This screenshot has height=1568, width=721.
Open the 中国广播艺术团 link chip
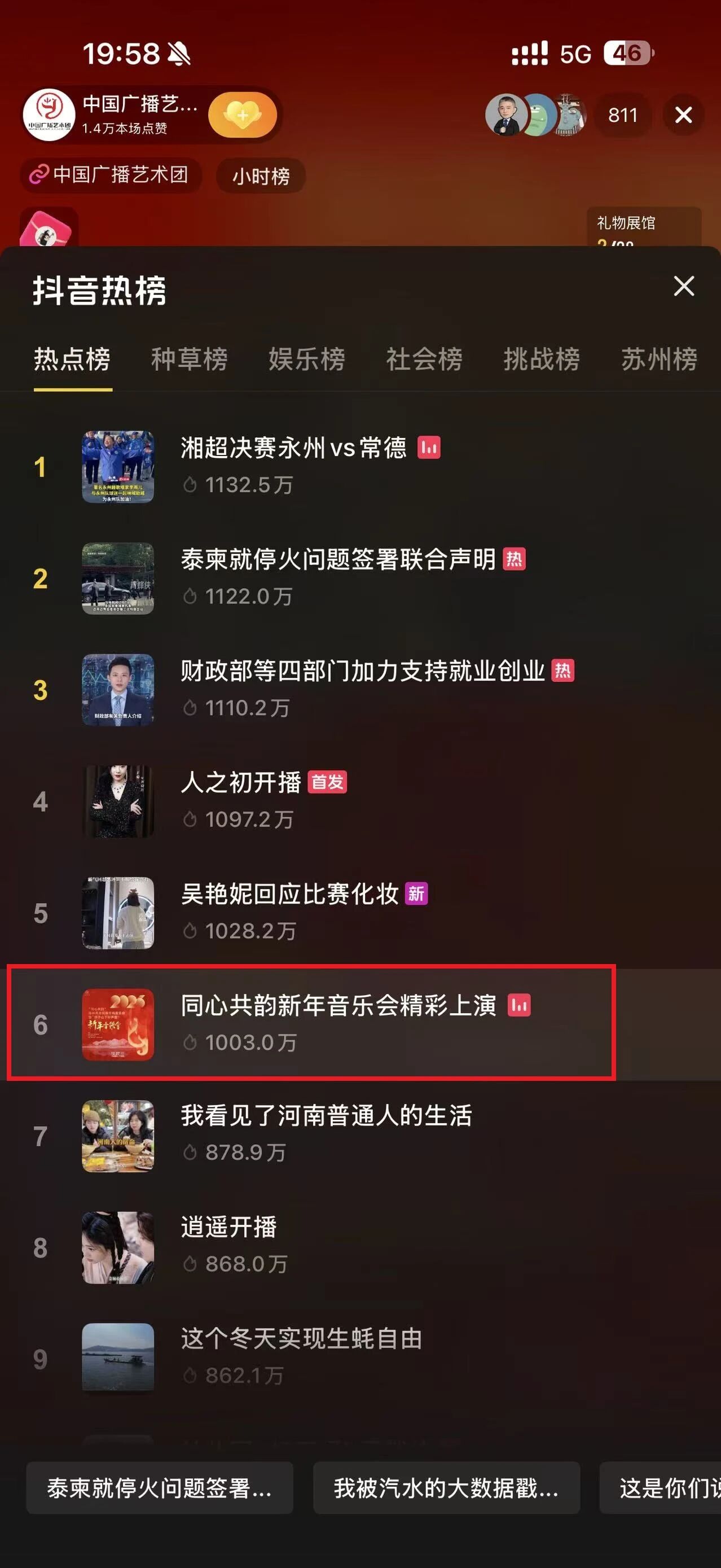click(110, 175)
